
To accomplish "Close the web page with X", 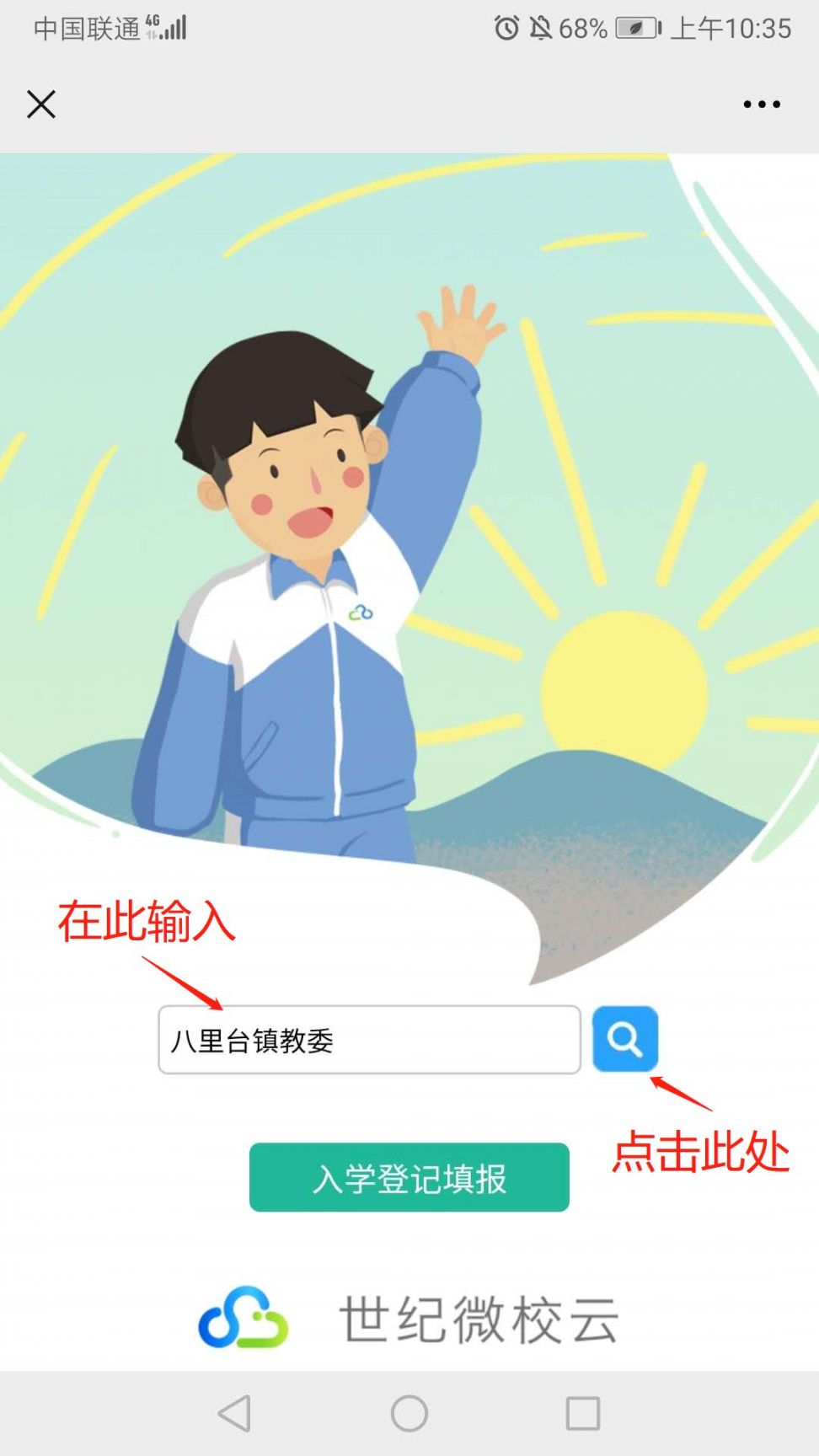I will [40, 104].
